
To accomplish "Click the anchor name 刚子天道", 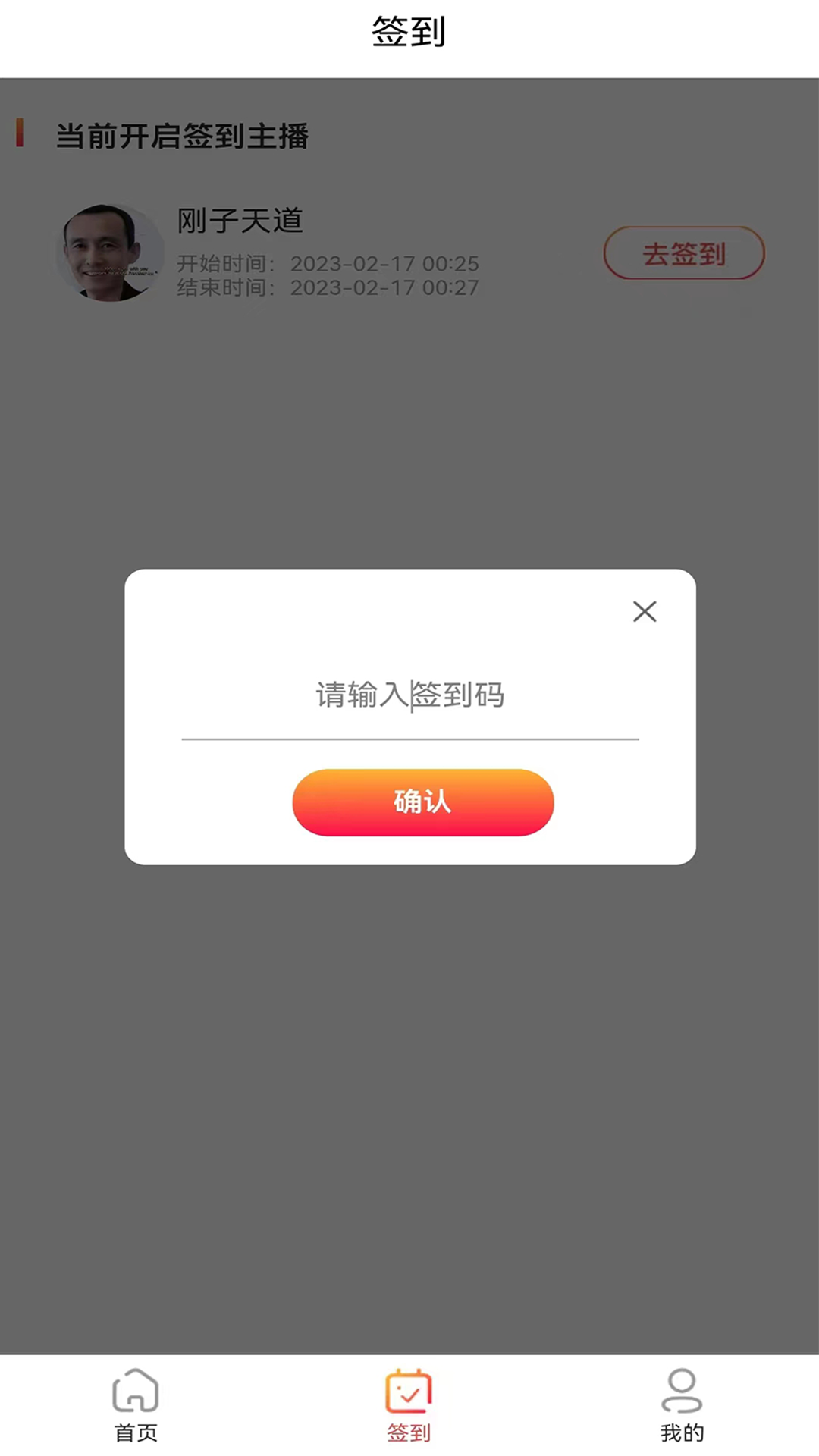I will [x=239, y=222].
